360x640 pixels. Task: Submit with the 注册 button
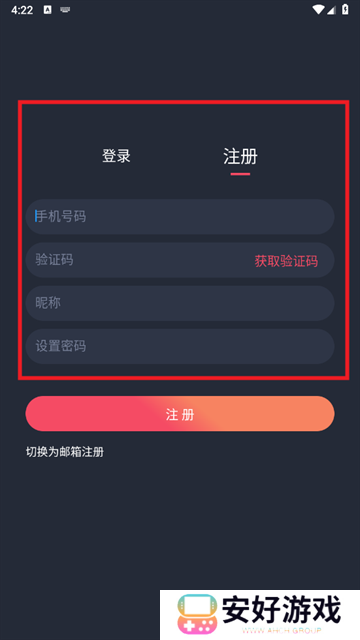pos(180,413)
